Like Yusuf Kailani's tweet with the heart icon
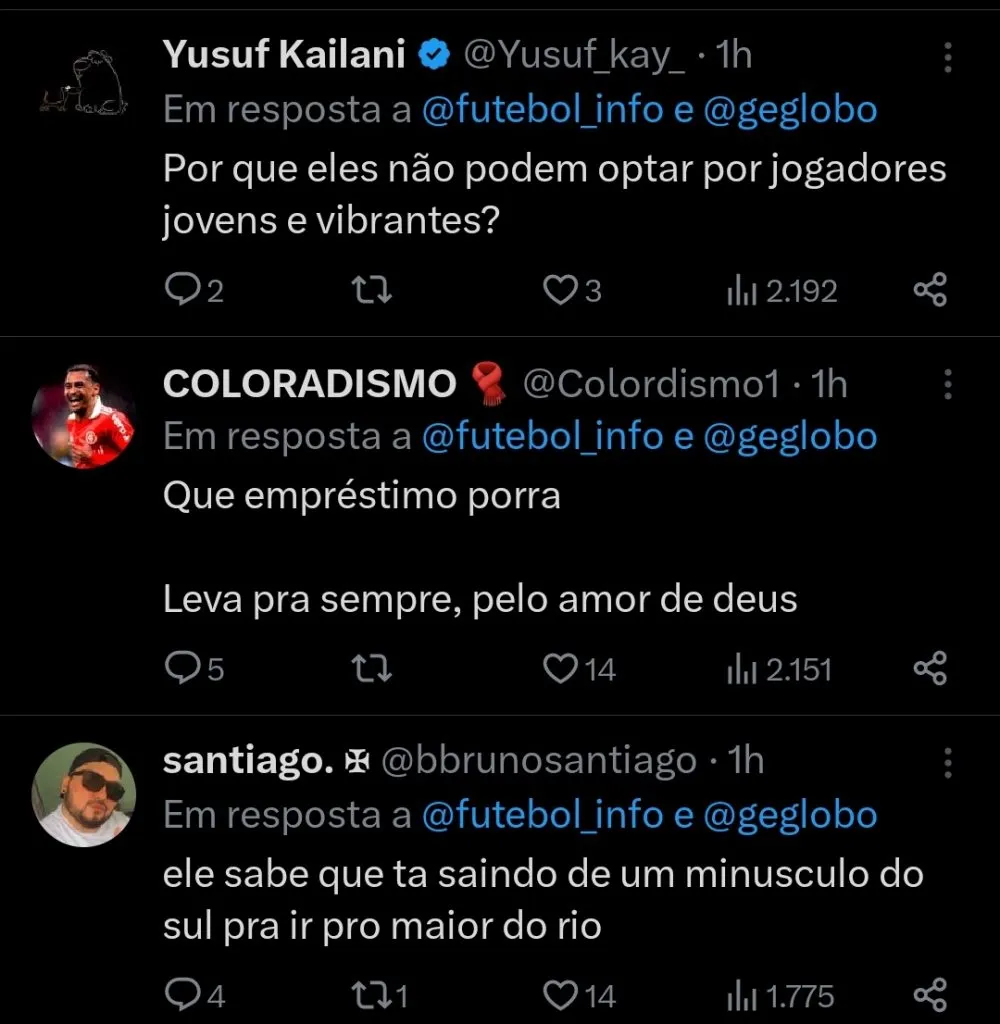Viewport: 1000px width, 1024px height. (563, 290)
